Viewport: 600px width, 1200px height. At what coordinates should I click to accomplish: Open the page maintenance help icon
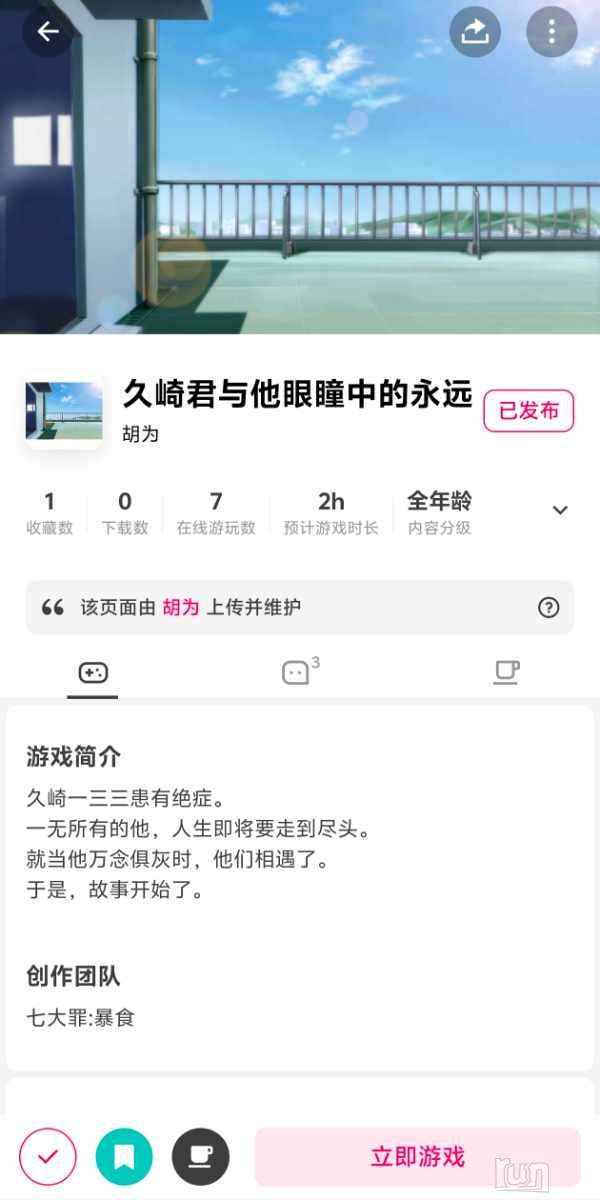548,607
